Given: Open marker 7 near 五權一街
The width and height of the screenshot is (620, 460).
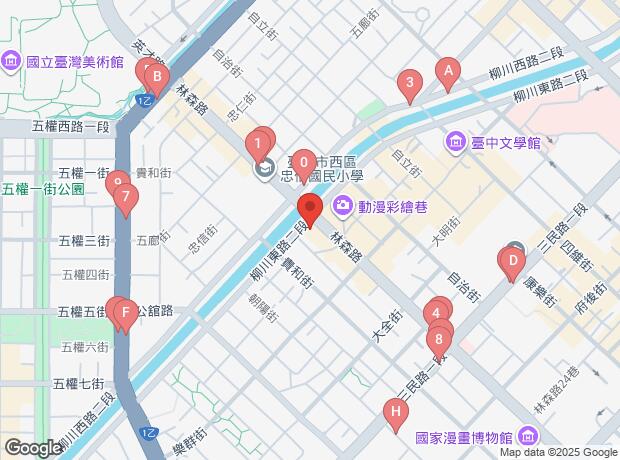Looking at the screenshot, I should [126, 197].
